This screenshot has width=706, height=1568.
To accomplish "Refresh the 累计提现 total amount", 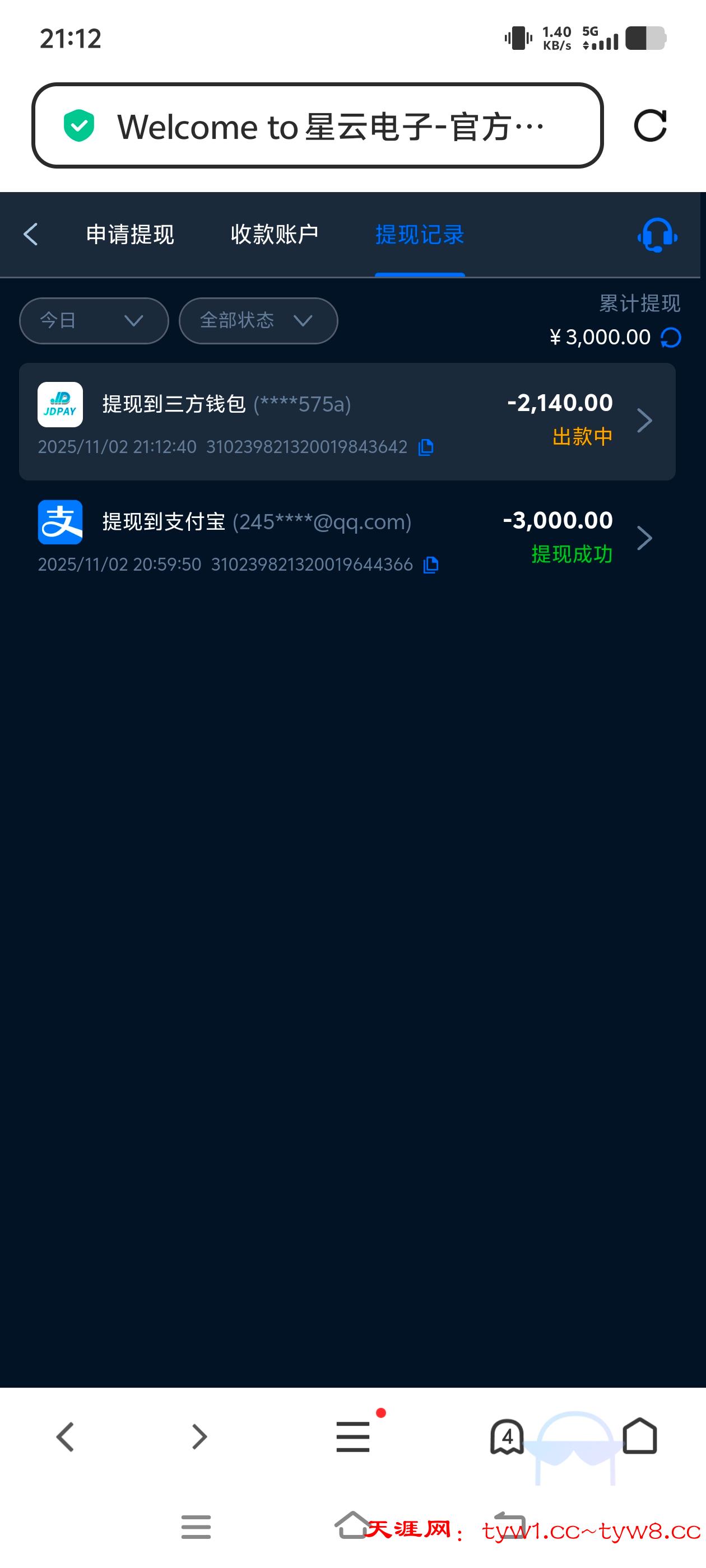I will (671, 337).
